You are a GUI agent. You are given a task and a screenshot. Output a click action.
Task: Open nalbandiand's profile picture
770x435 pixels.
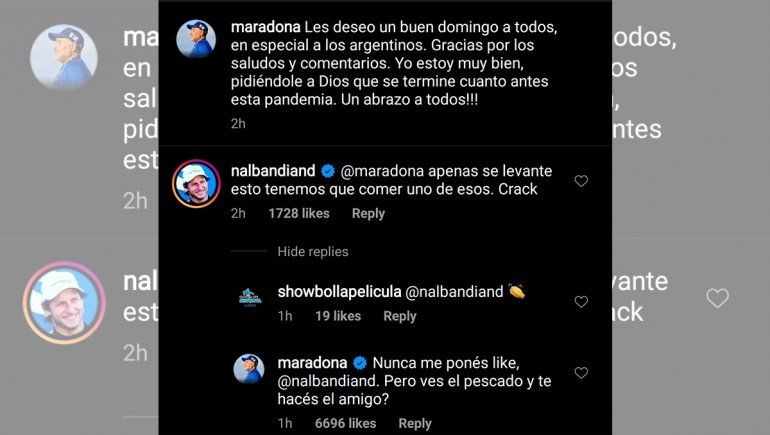point(196,183)
